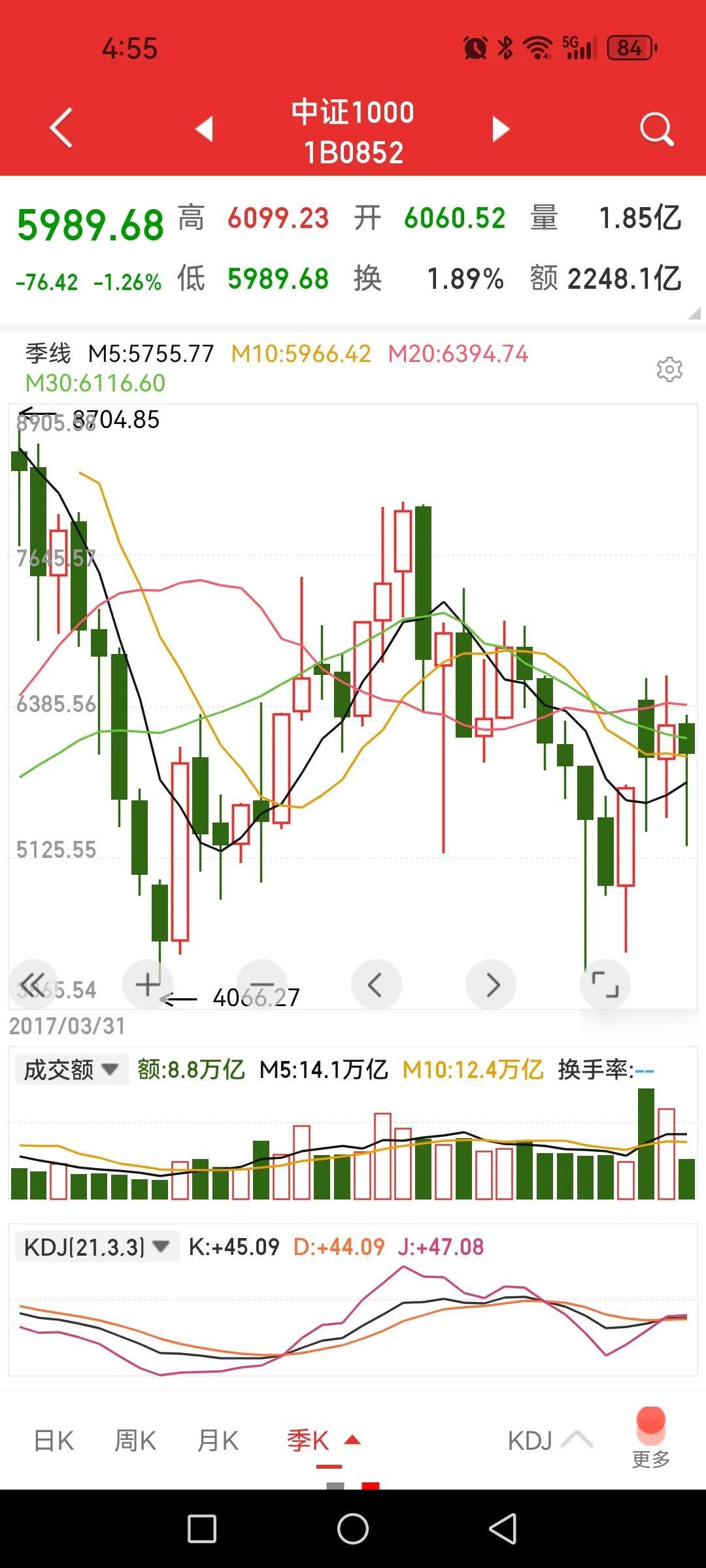Switch to the previous index with the left triangle
This screenshot has height=1568, width=706.
[205, 129]
